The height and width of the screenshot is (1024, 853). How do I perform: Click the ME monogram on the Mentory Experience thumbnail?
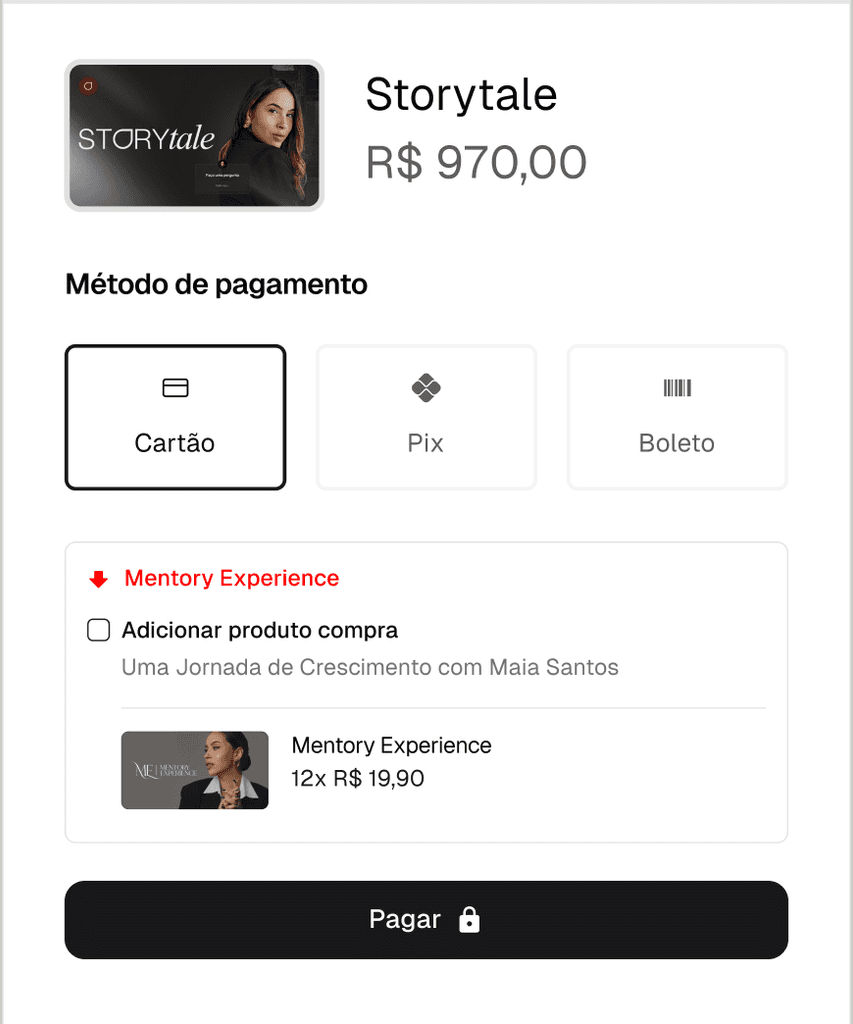tap(145, 770)
